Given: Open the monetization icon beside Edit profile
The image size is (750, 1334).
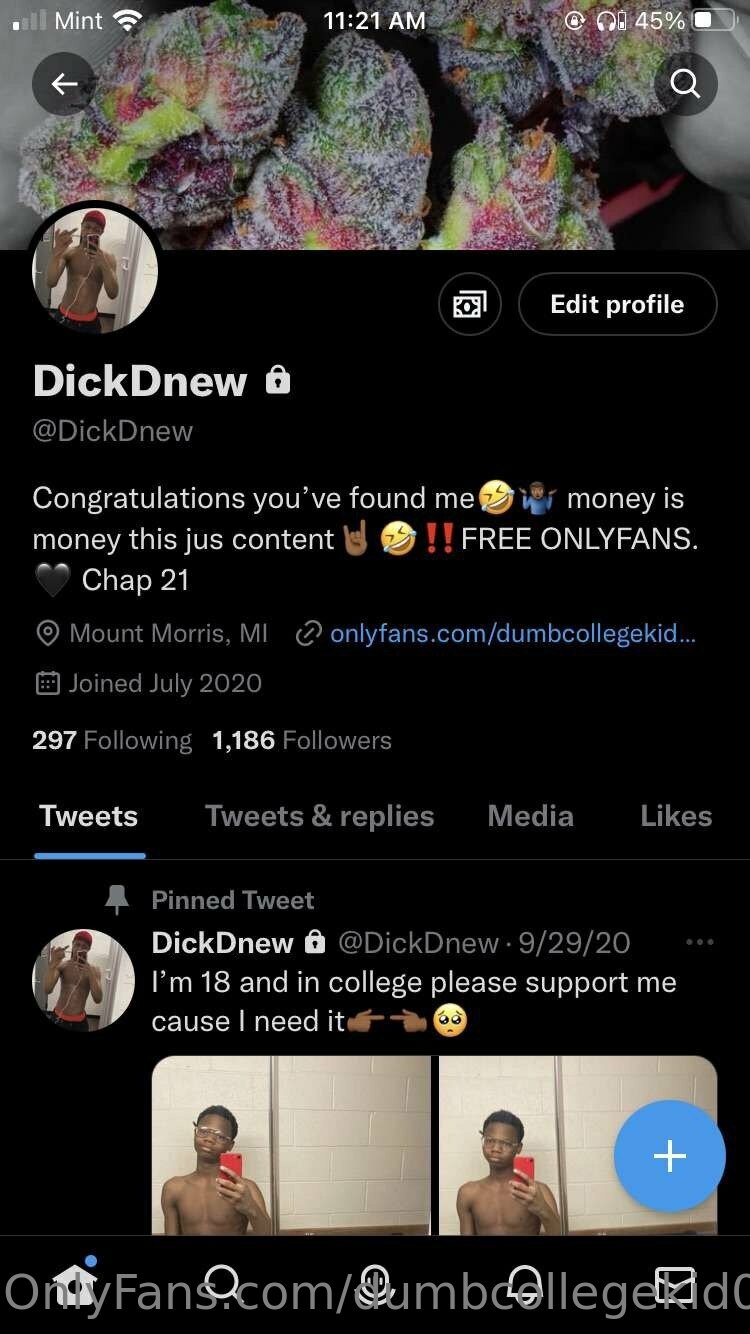Looking at the screenshot, I should coord(470,304).
